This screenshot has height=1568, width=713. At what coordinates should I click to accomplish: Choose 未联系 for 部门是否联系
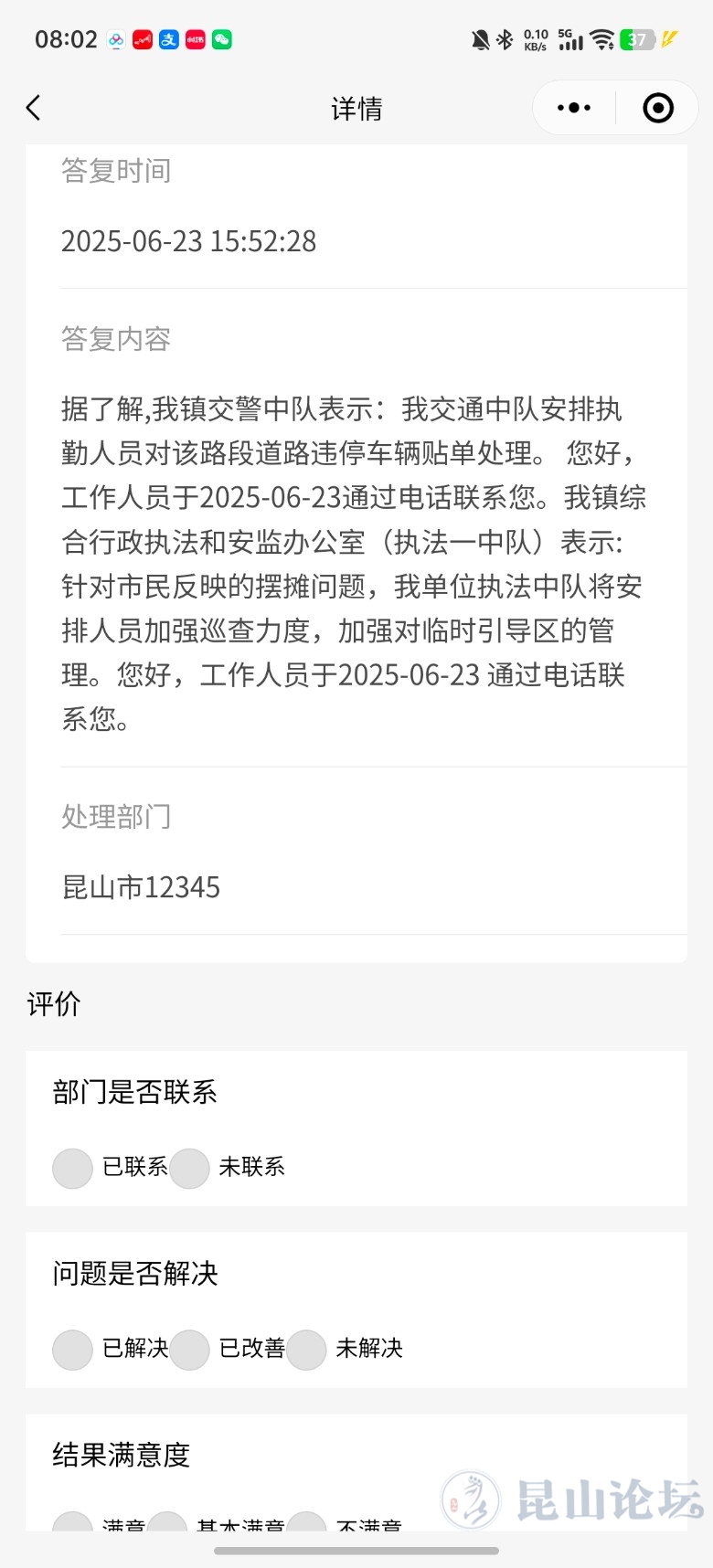tap(190, 1168)
